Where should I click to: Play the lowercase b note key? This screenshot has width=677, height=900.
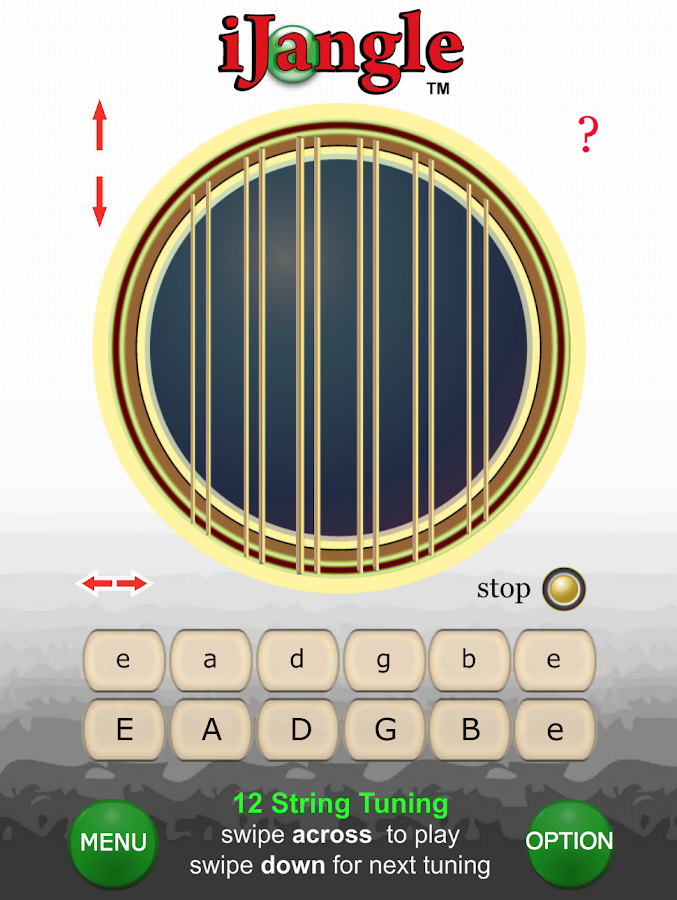click(469, 660)
